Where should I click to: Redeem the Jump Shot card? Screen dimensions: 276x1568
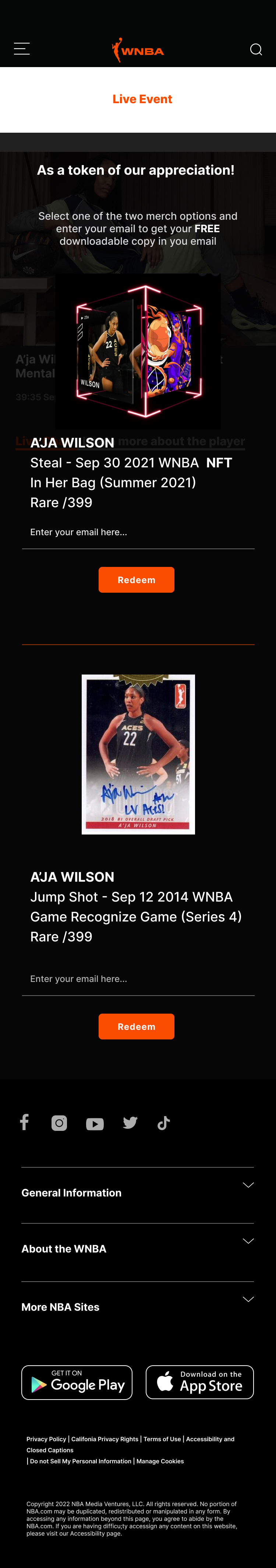click(136, 1026)
